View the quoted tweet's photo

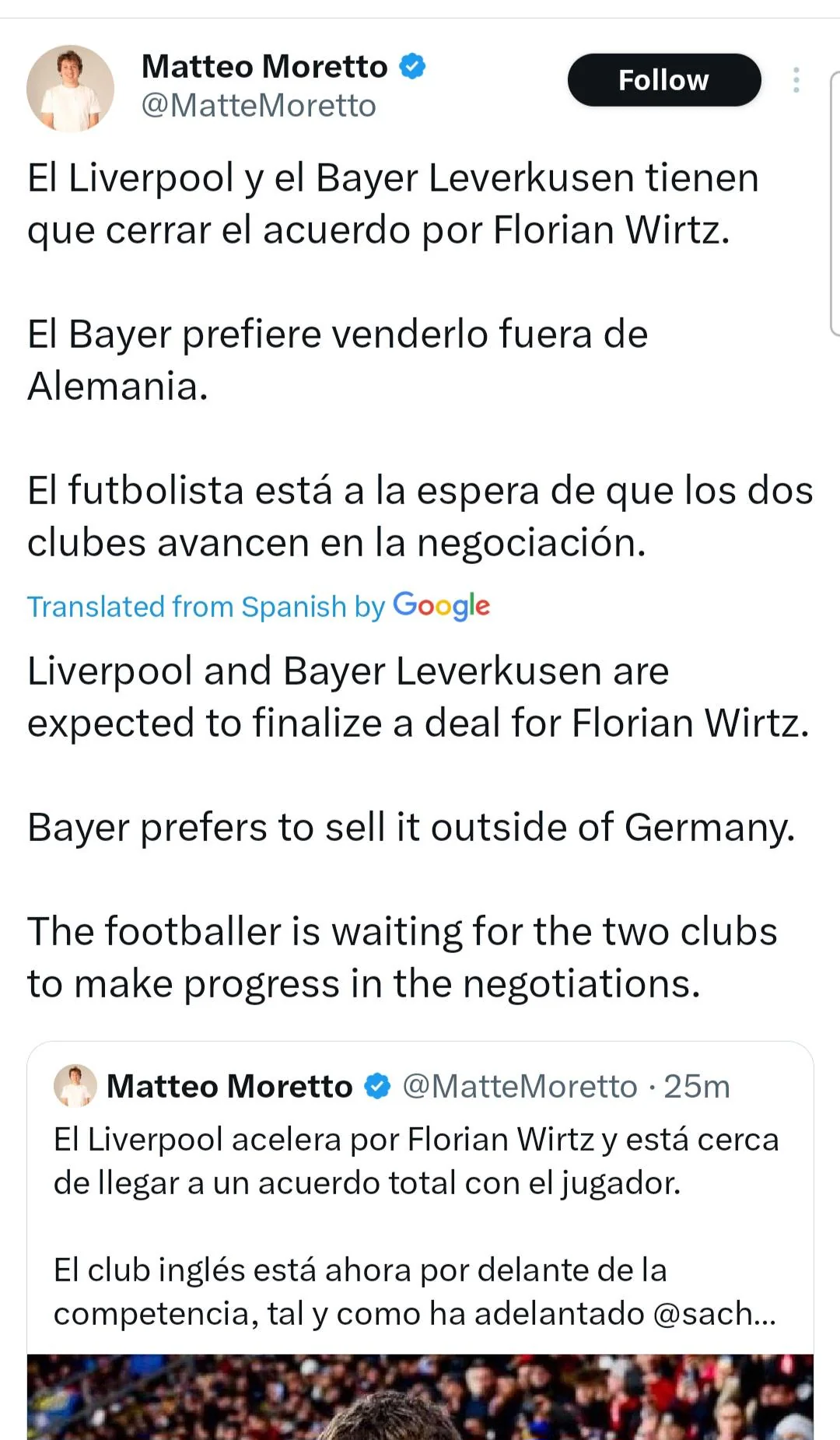(420, 1397)
